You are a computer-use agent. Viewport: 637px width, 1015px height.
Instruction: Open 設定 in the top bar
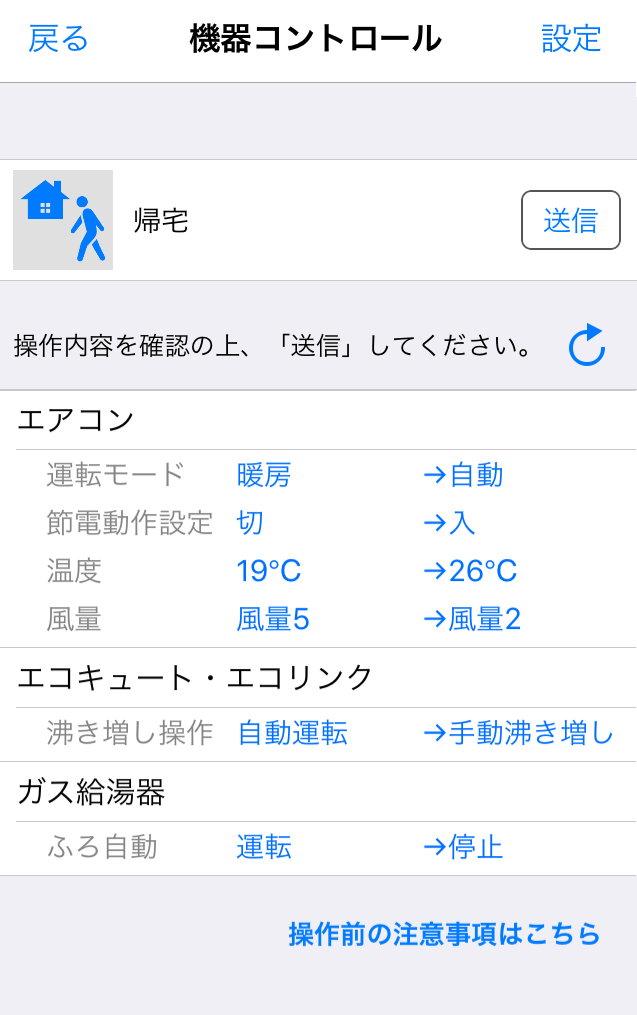(x=571, y=39)
